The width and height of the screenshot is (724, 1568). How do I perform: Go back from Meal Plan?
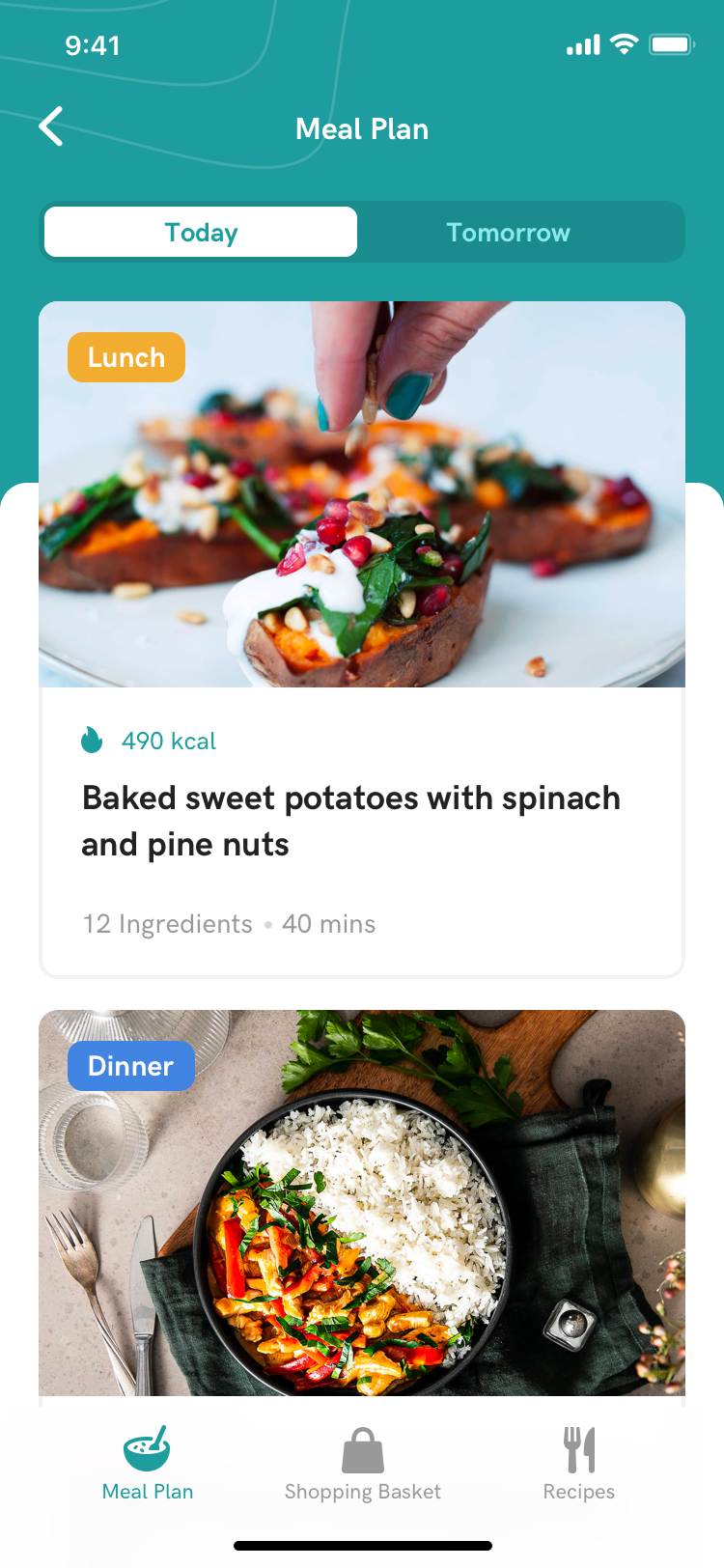click(52, 126)
